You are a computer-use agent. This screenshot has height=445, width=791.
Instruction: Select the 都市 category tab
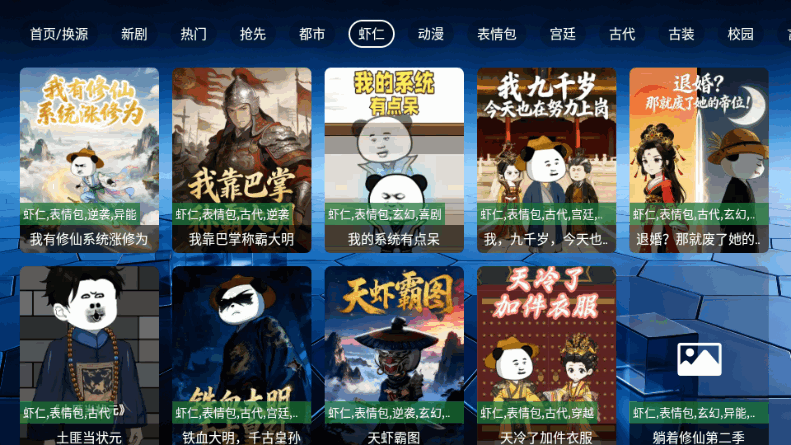(x=312, y=34)
